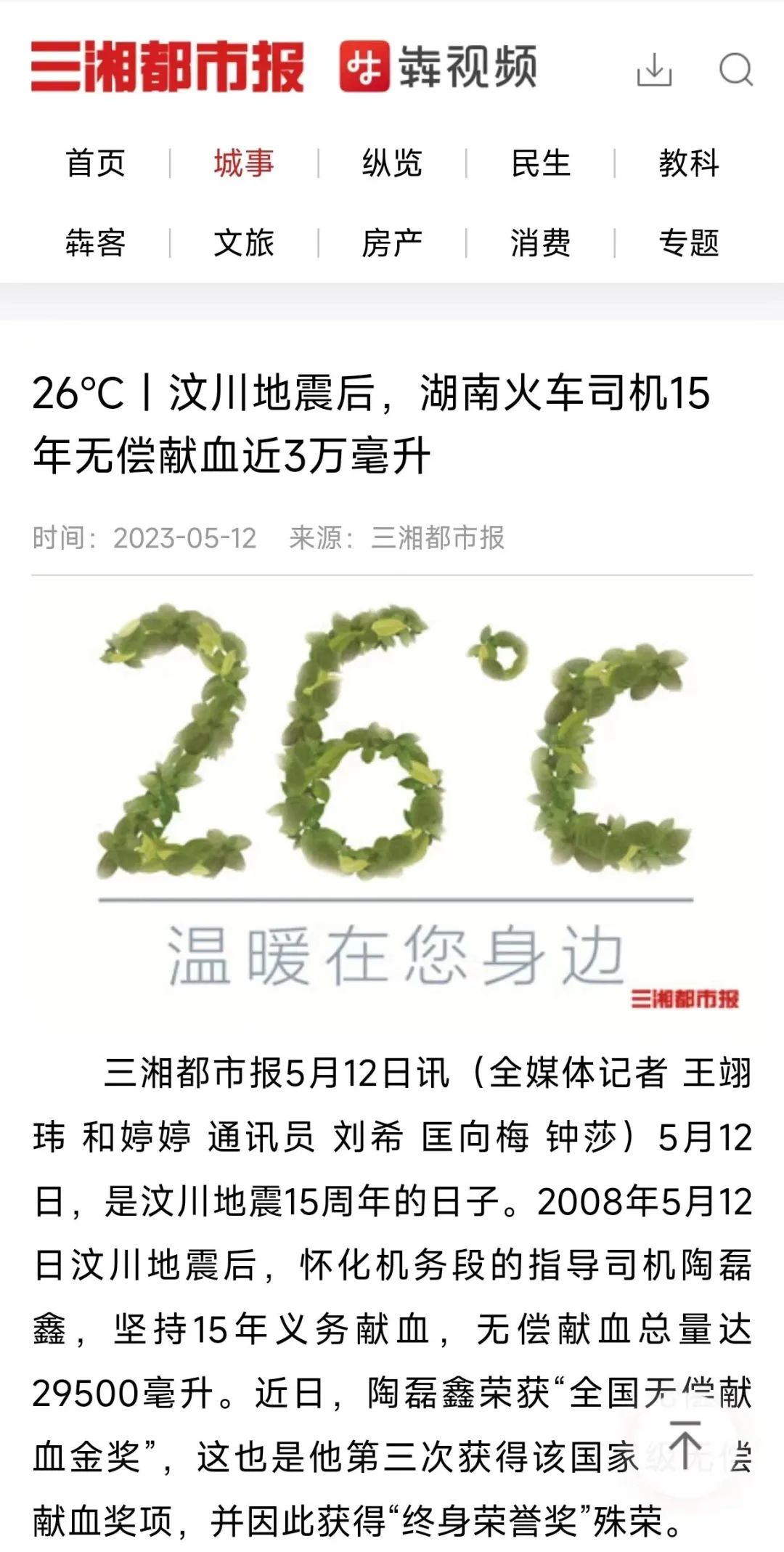Tap the download icon in header
Viewport: 784px width, 1552px height.
pos(653,70)
